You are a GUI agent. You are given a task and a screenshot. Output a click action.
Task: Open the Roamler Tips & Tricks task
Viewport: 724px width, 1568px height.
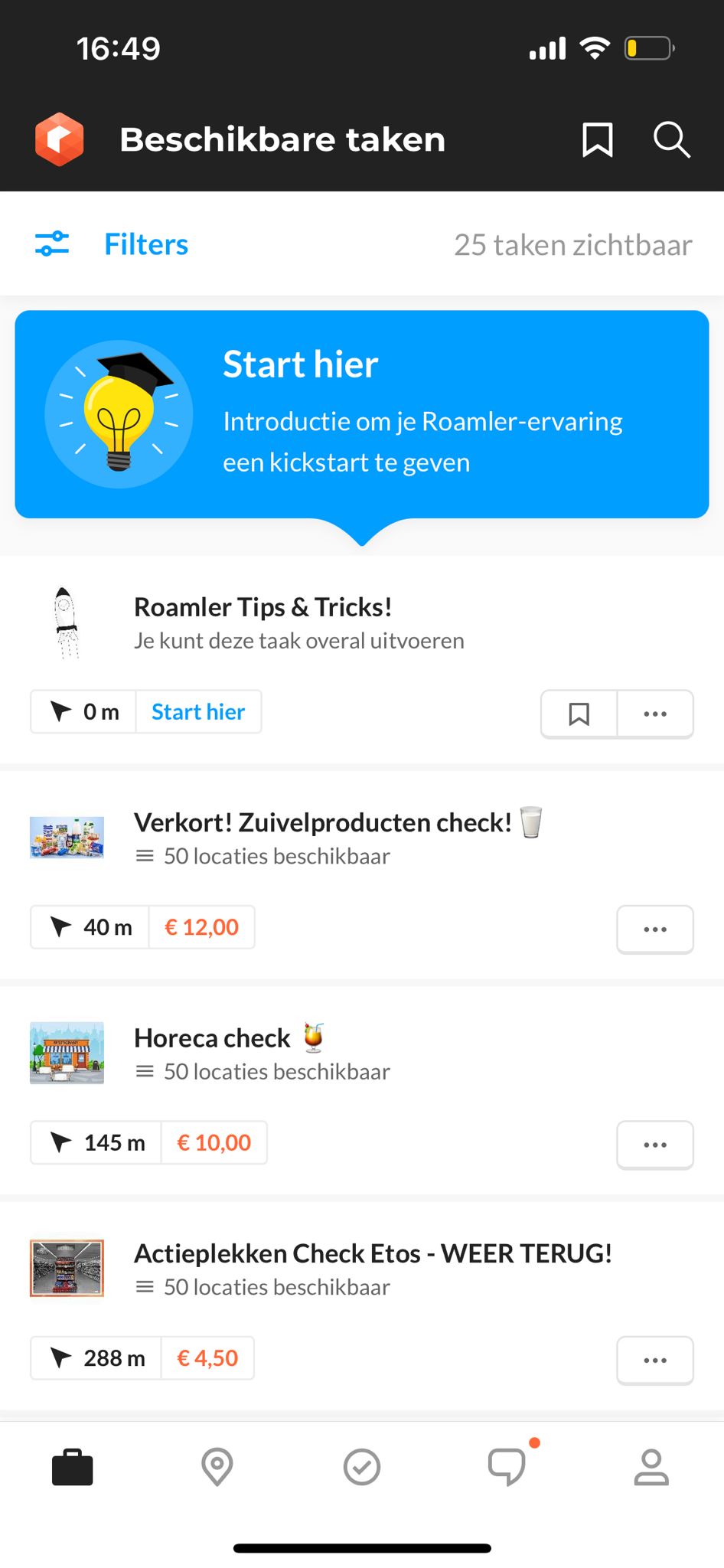(263, 608)
